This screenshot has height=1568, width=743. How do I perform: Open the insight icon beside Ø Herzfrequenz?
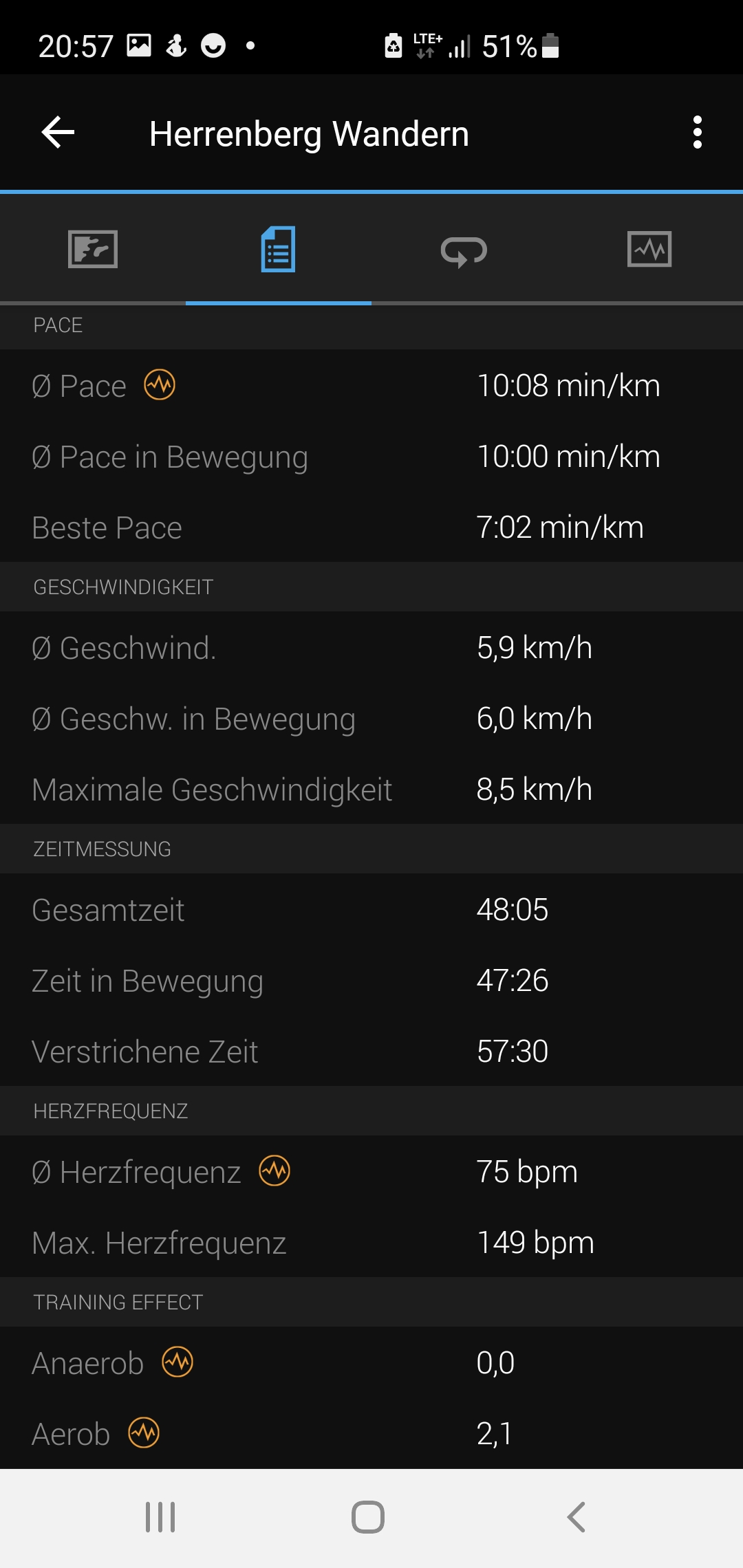coord(274,1171)
